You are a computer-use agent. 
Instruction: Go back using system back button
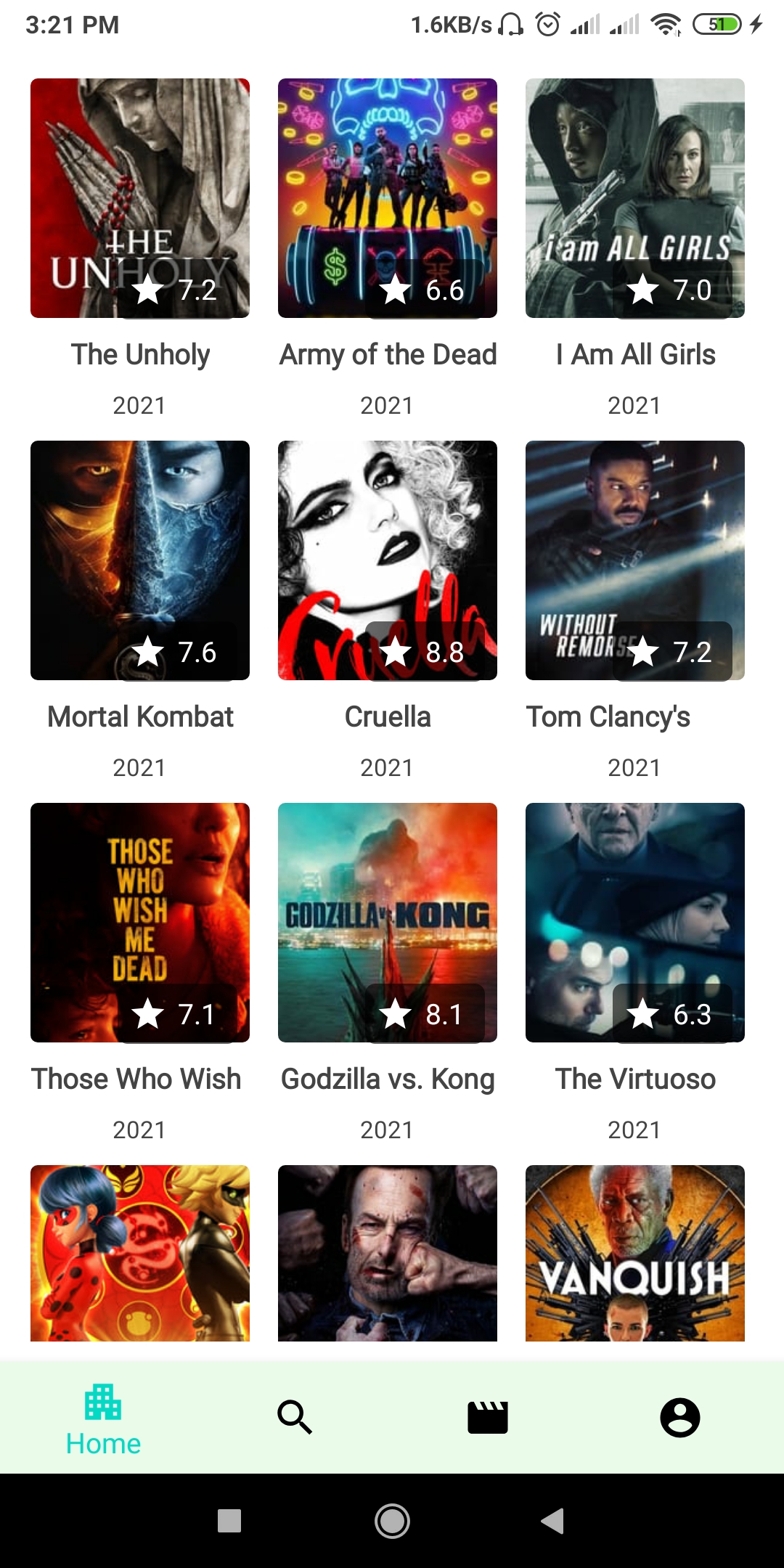[553, 1520]
